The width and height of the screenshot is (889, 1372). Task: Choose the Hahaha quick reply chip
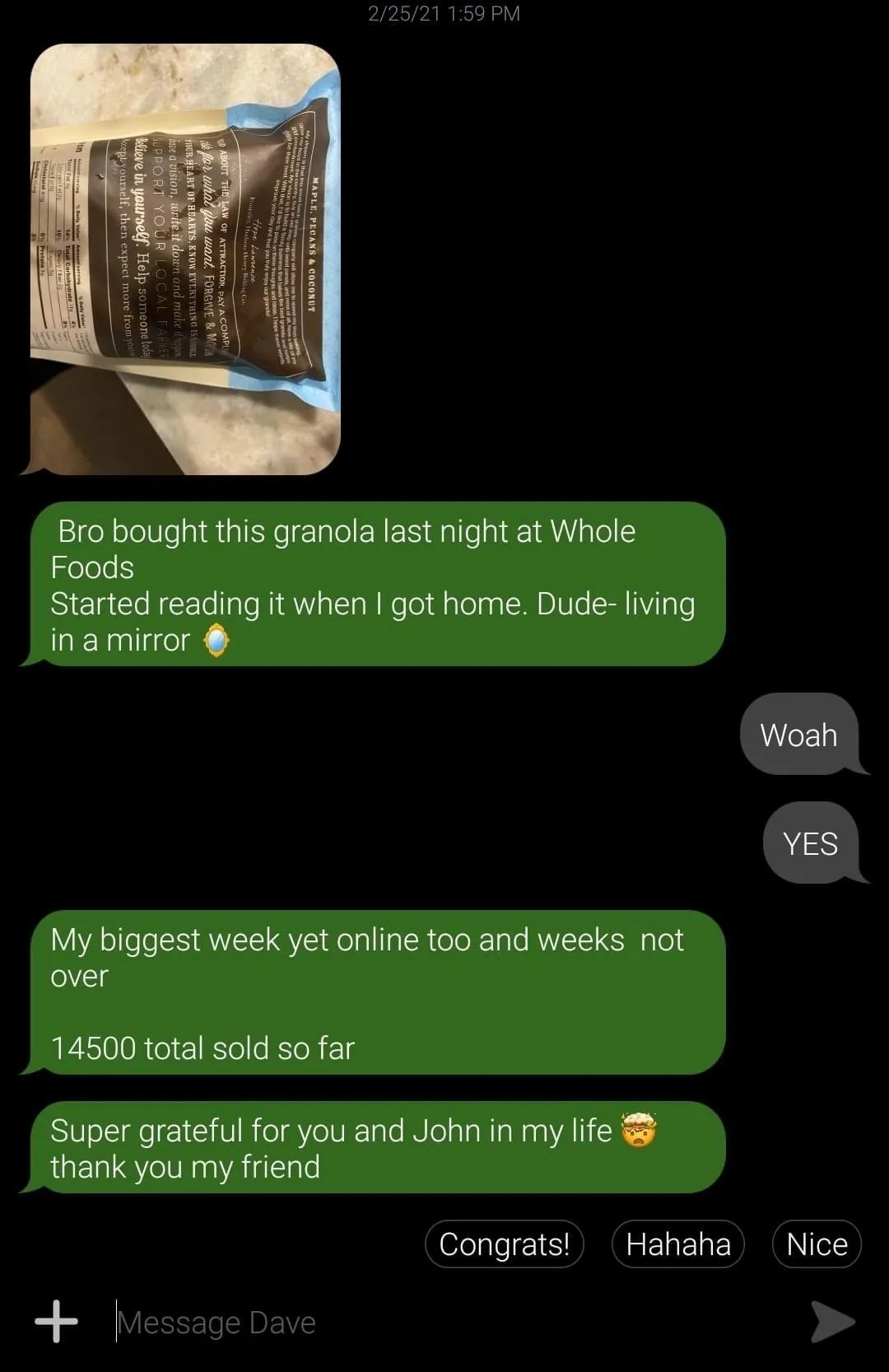677,1244
